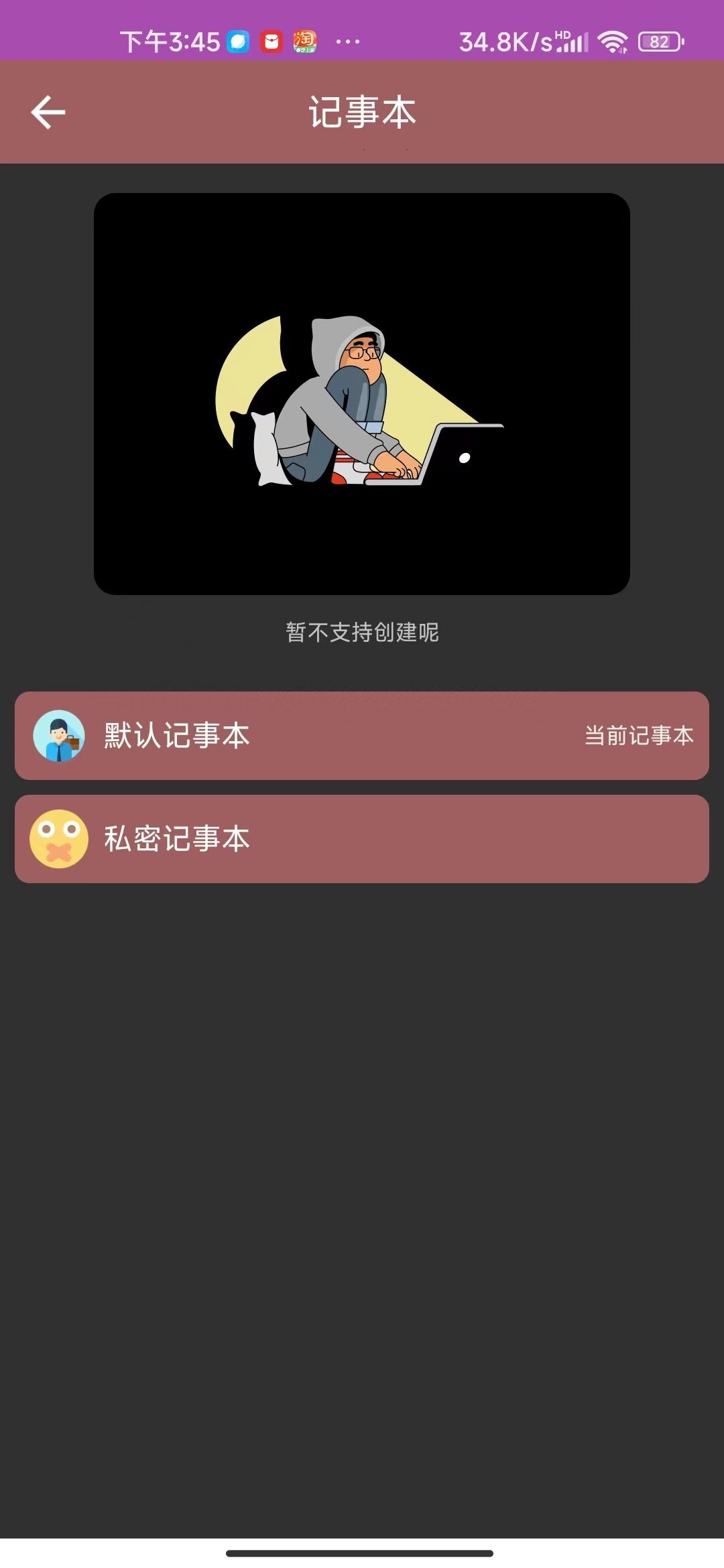Tap the Wi-Fi icon in the status bar

click(612, 42)
